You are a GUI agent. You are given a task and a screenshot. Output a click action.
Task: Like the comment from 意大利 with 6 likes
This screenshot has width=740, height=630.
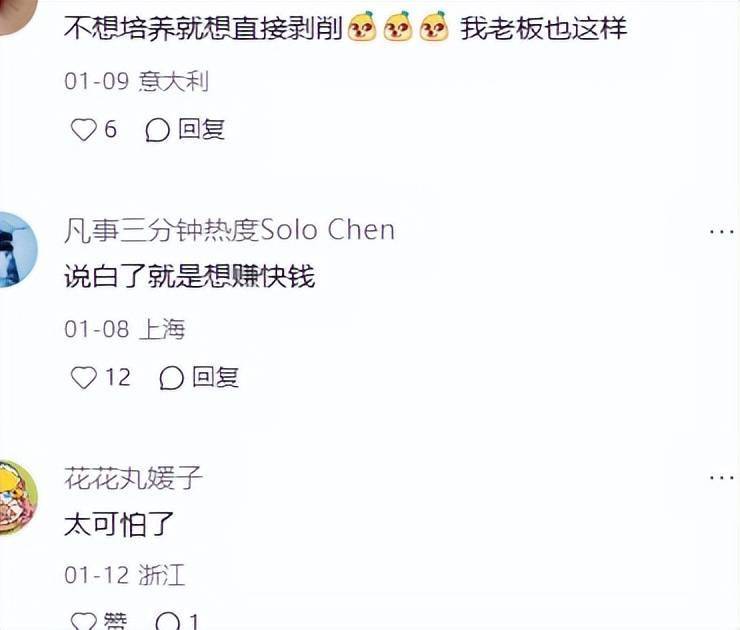tap(83, 130)
